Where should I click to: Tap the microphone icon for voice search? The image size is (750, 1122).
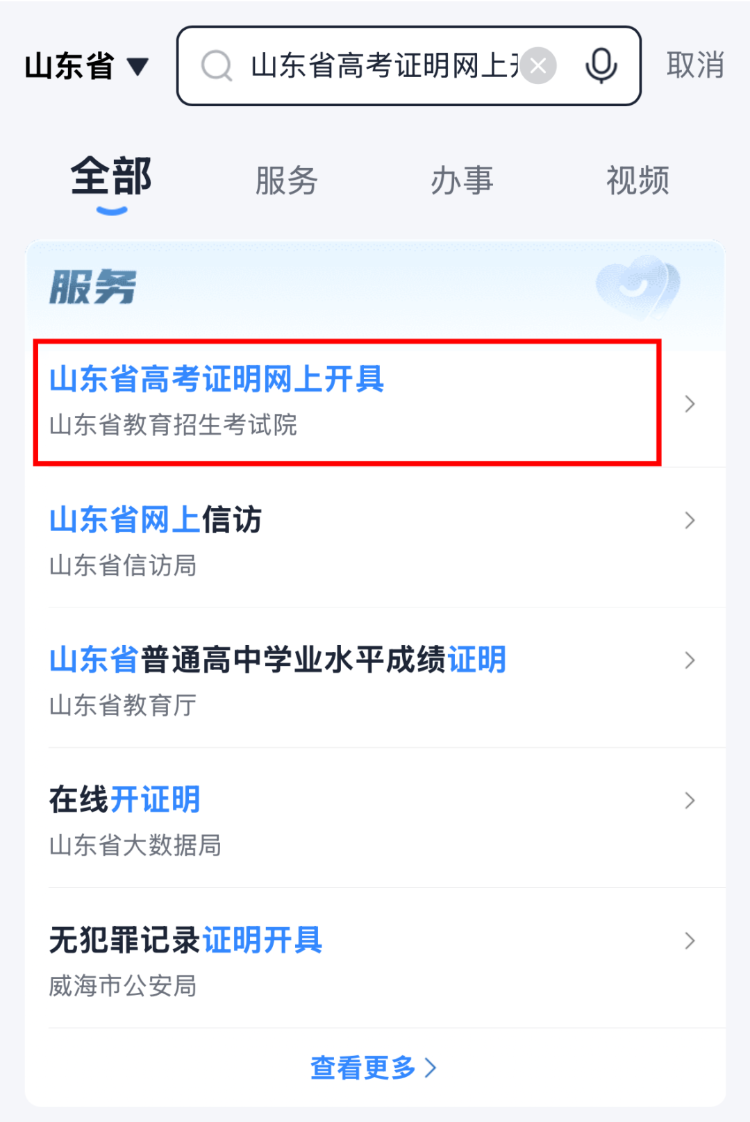coord(600,66)
